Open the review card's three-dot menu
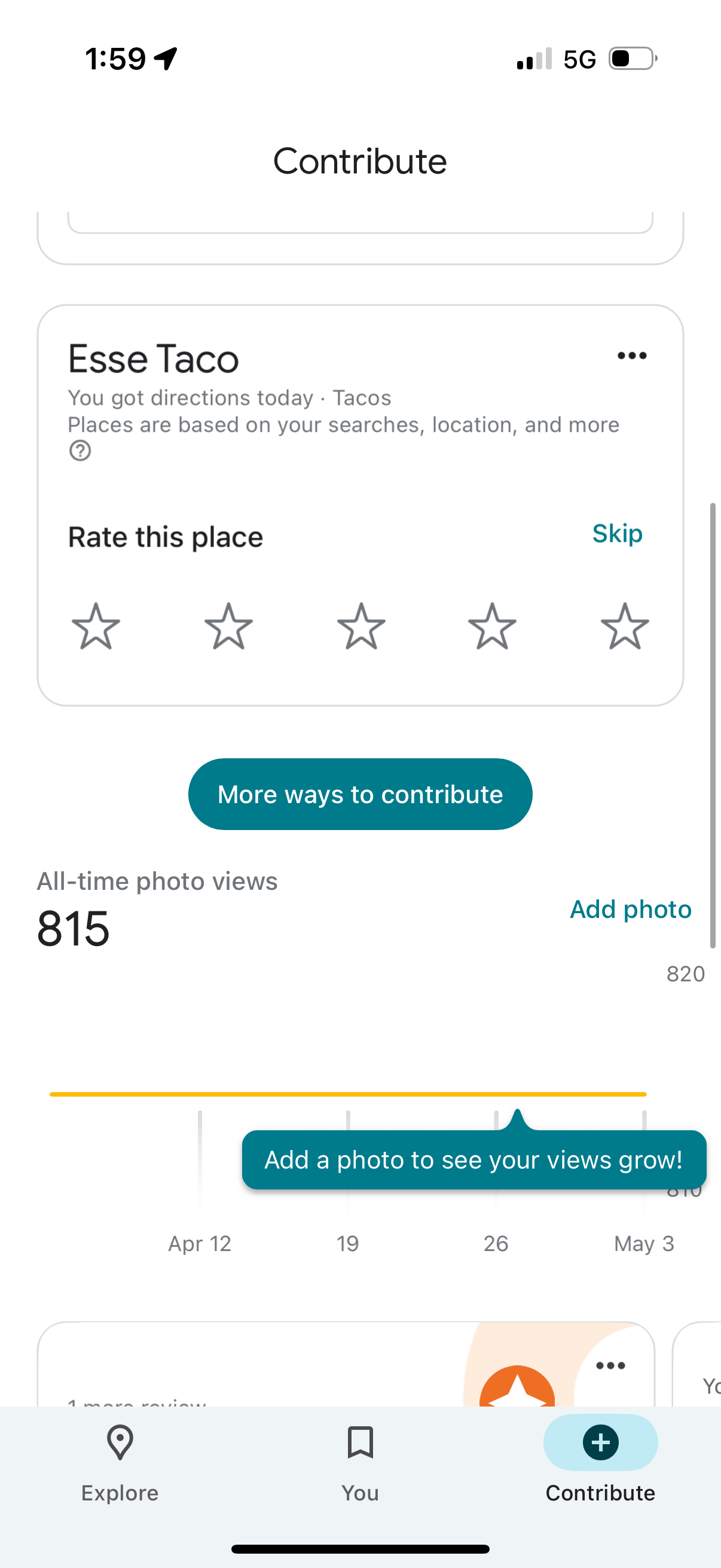Image resolution: width=721 pixels, height=1568 pixels. click(610, 1365)
